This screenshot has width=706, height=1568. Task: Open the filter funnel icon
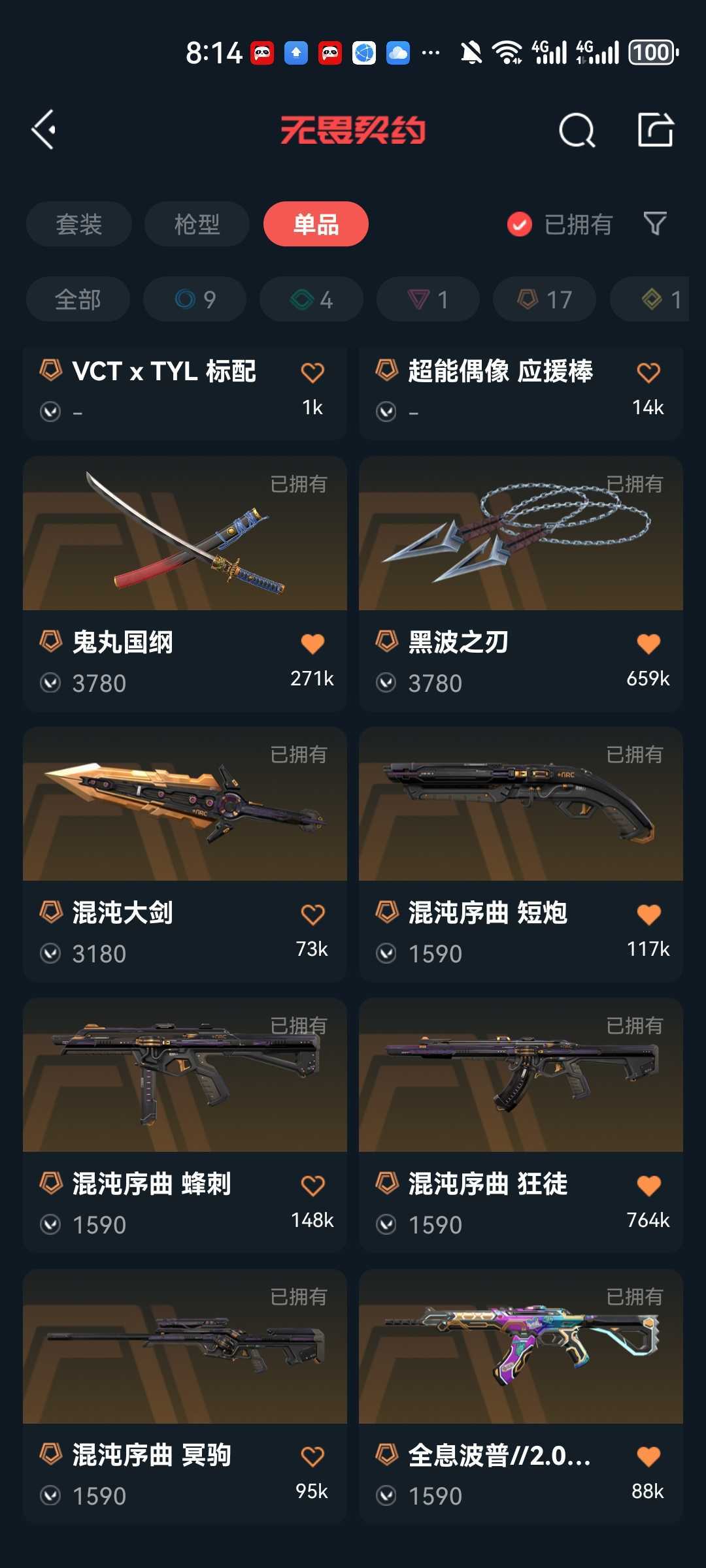pos(655,224)
